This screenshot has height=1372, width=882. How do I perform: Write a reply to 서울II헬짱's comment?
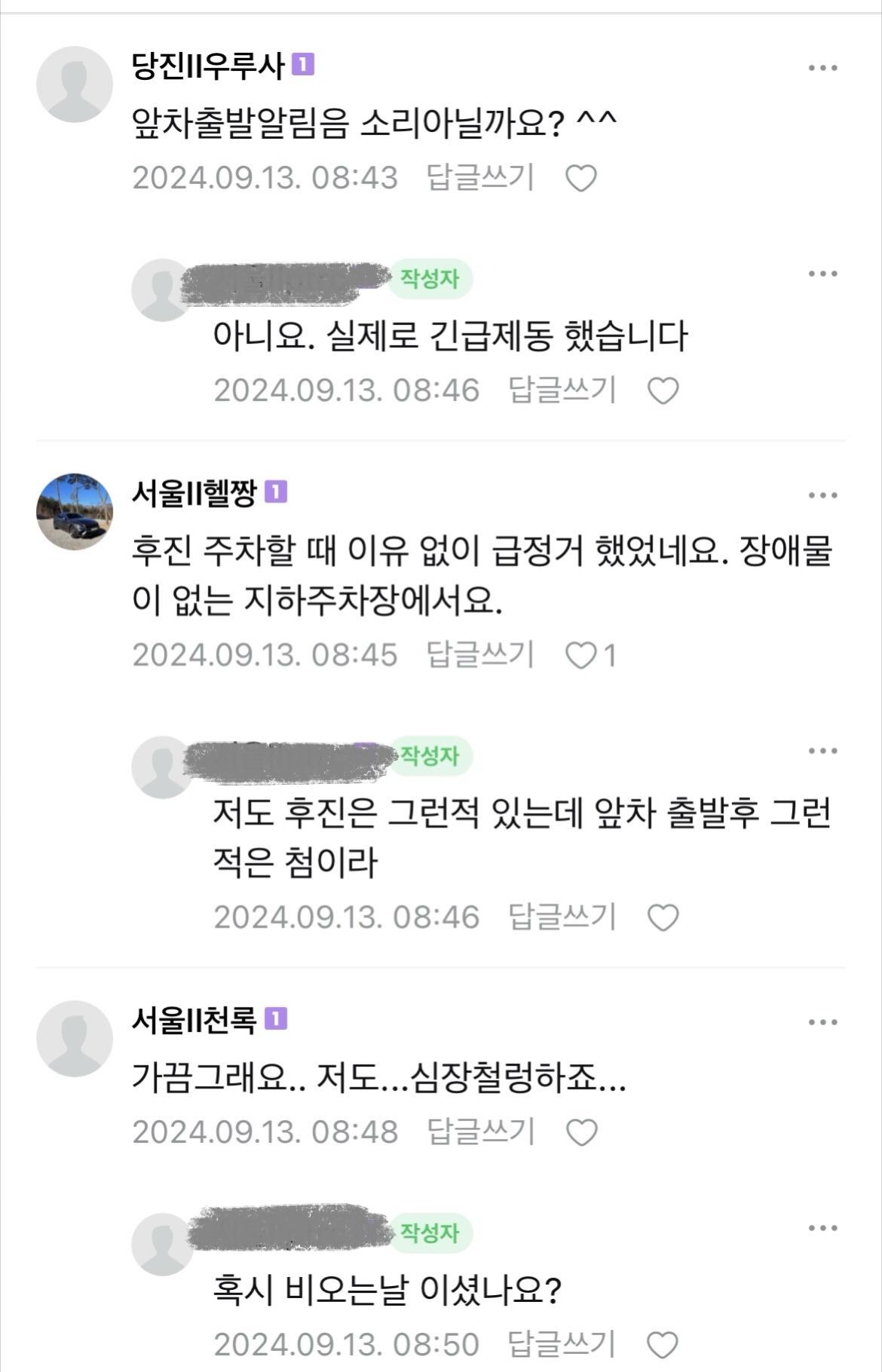(x=480, y=654)
